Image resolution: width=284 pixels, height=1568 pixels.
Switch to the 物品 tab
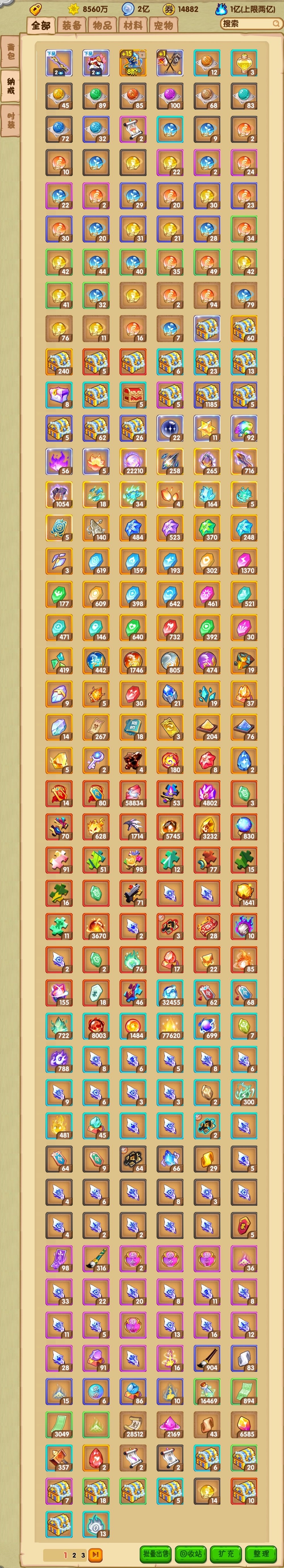(x=103, y=26)
